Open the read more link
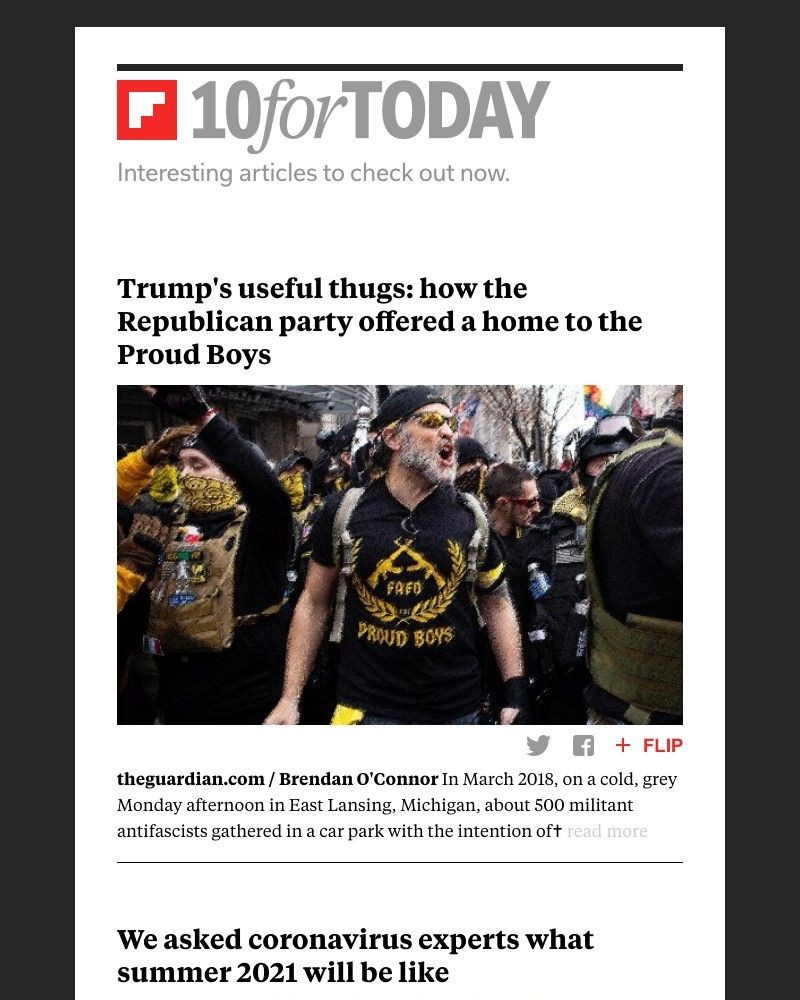 tap(606, 831)
